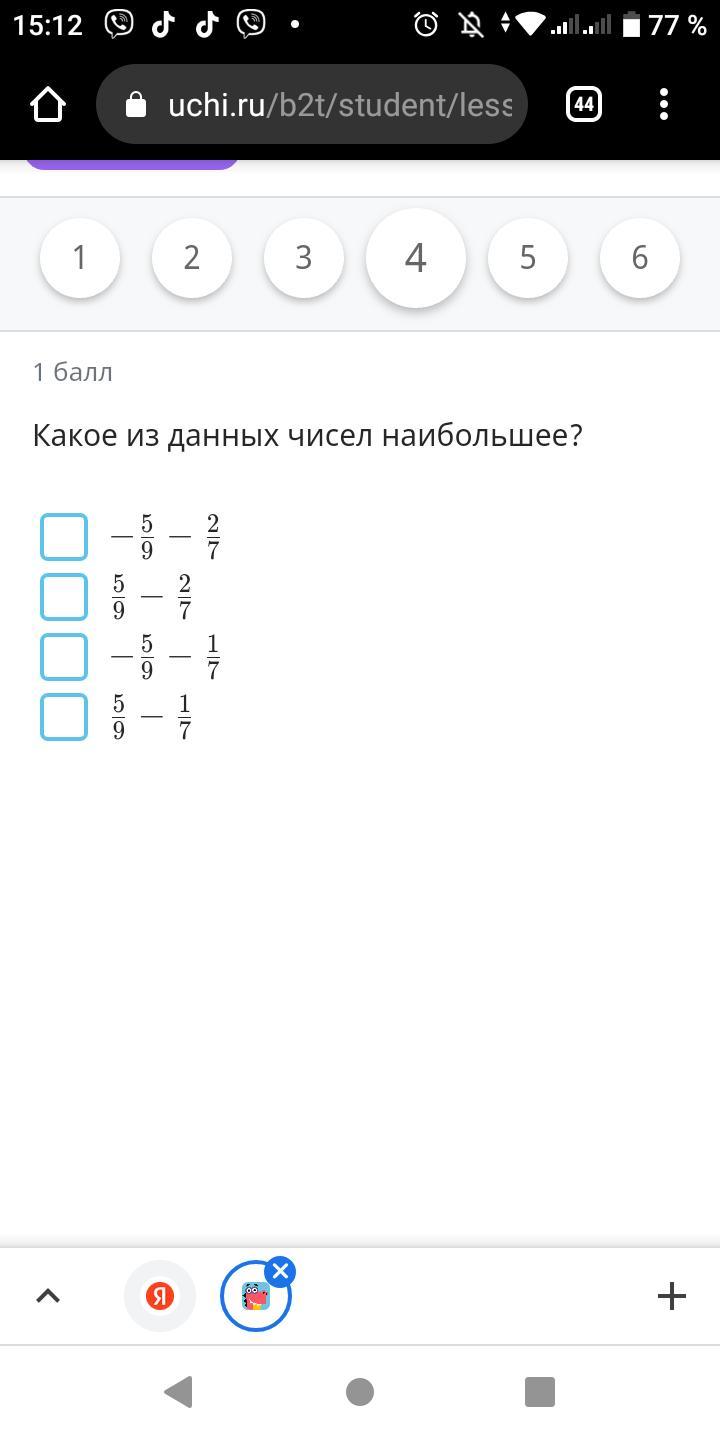Open a new tab with the plus button

click(672, 1296)
